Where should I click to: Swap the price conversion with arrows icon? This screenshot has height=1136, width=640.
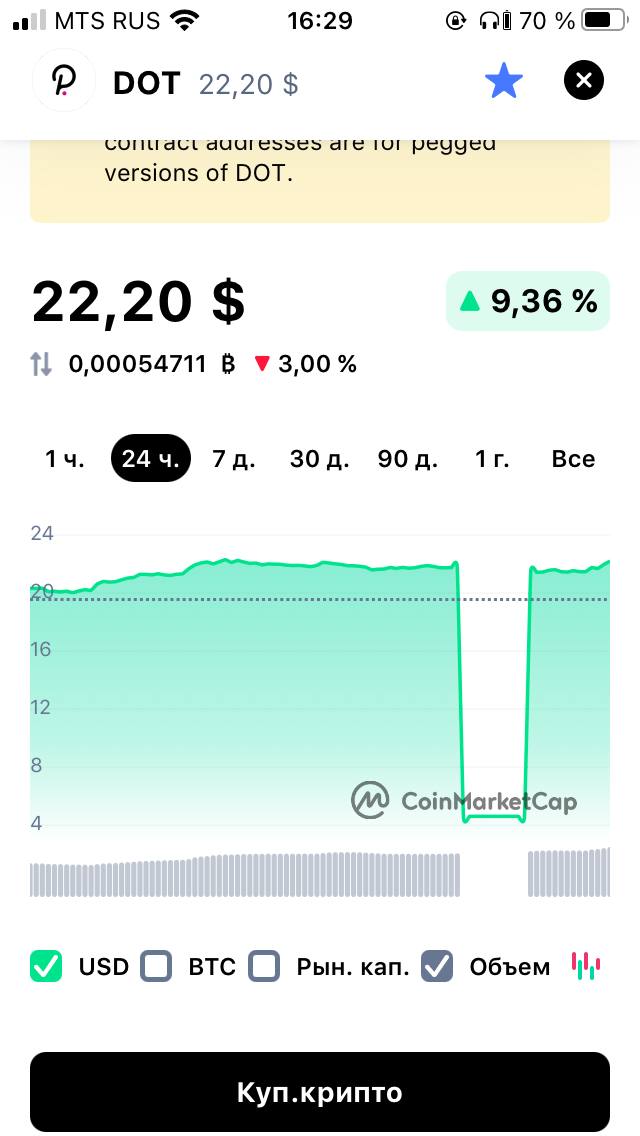(41, 364)
